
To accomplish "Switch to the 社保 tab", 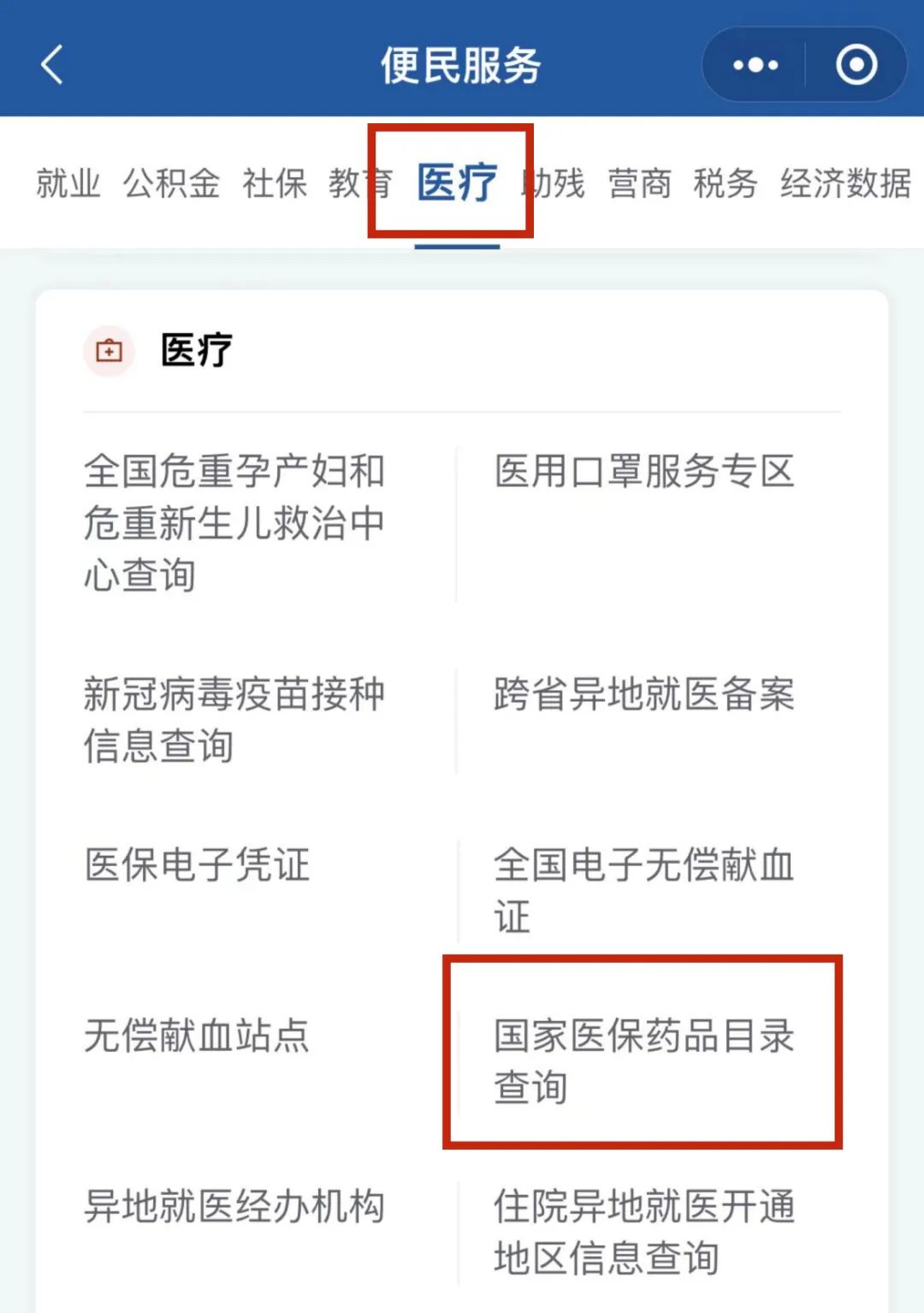I will click(274, 183).
